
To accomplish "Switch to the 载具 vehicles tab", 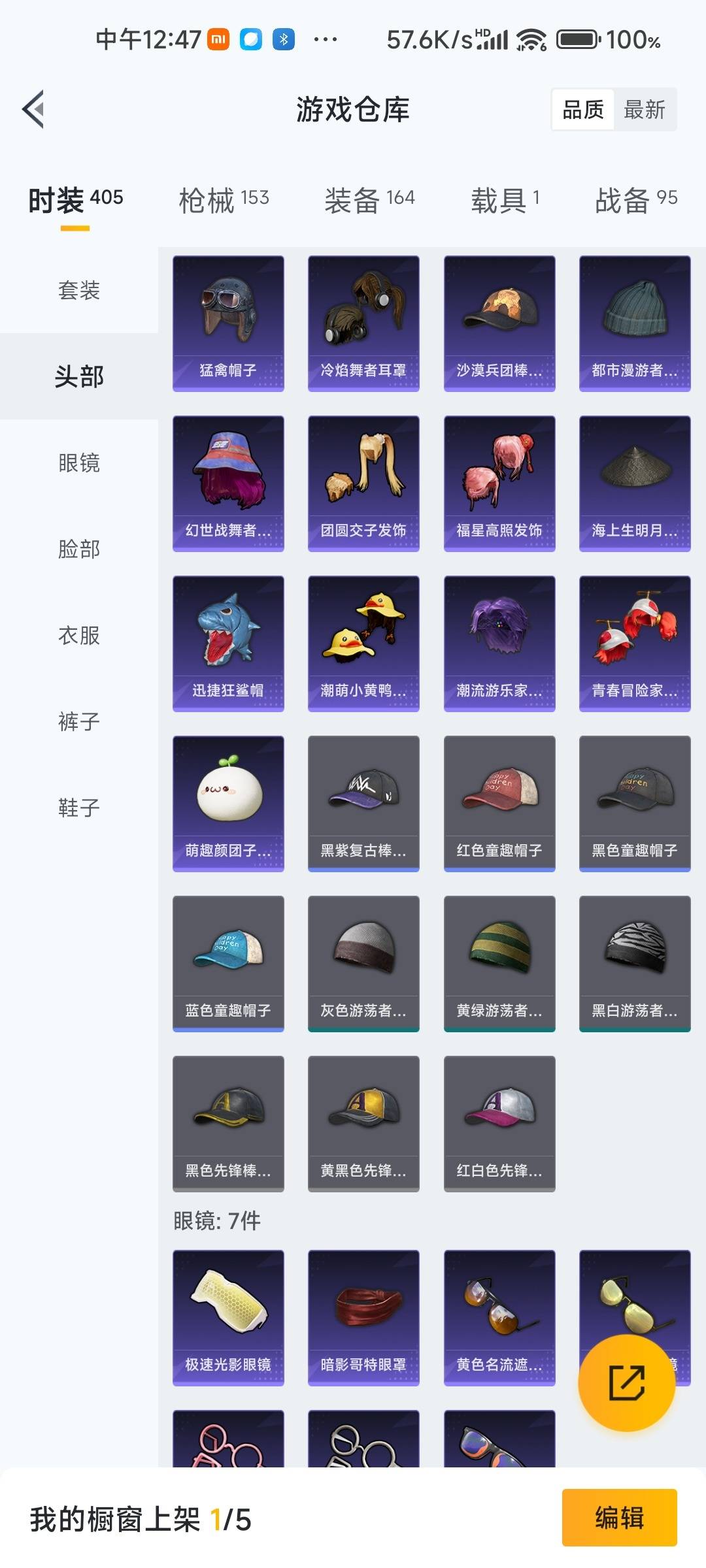I will point(504,199).
